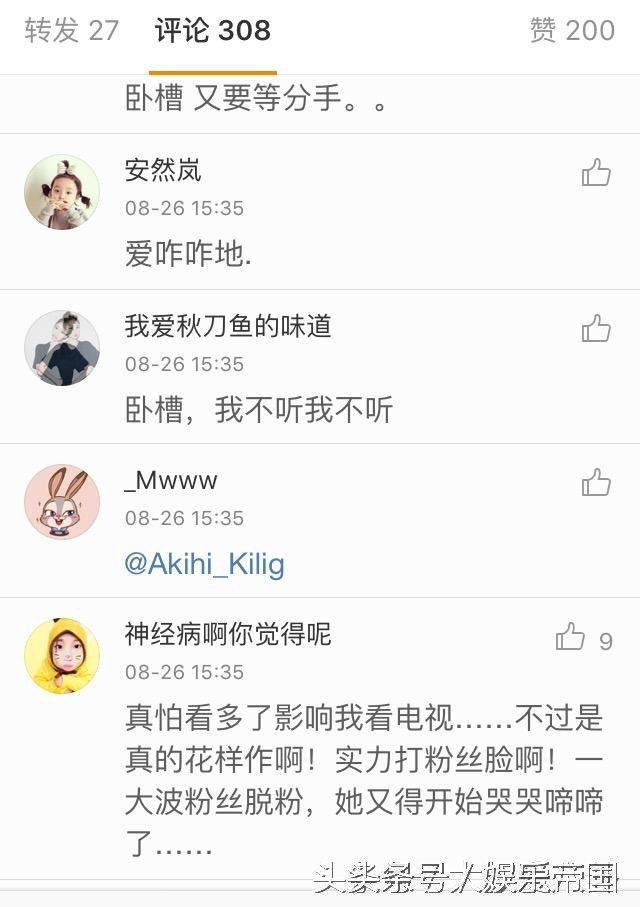
Task: Open the 赞 200 tab
Action: pos(572,31)
